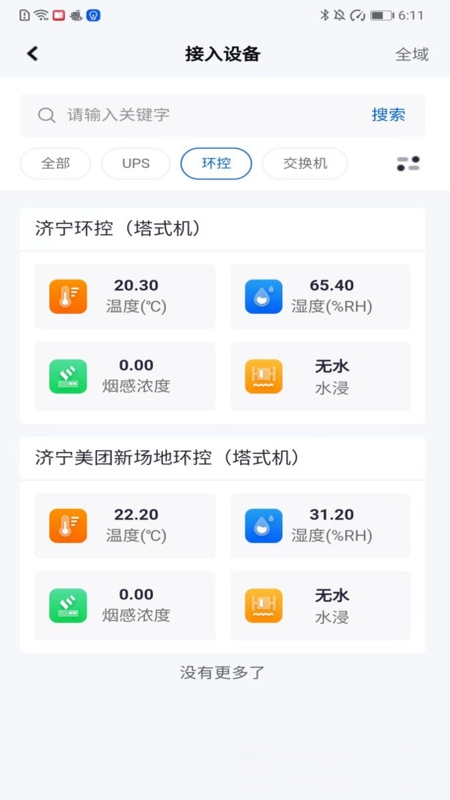Select the 全部 filter chip
Screen dimensions: 450x800
(x=56, y=164)
